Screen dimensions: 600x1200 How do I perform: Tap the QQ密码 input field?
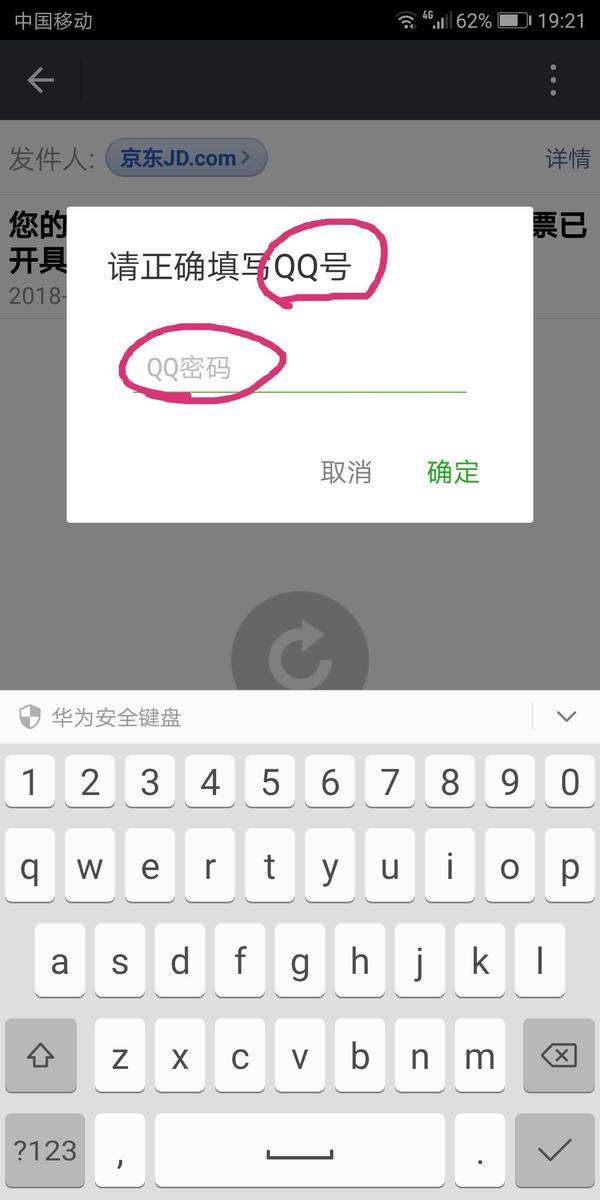click(299, 368)
